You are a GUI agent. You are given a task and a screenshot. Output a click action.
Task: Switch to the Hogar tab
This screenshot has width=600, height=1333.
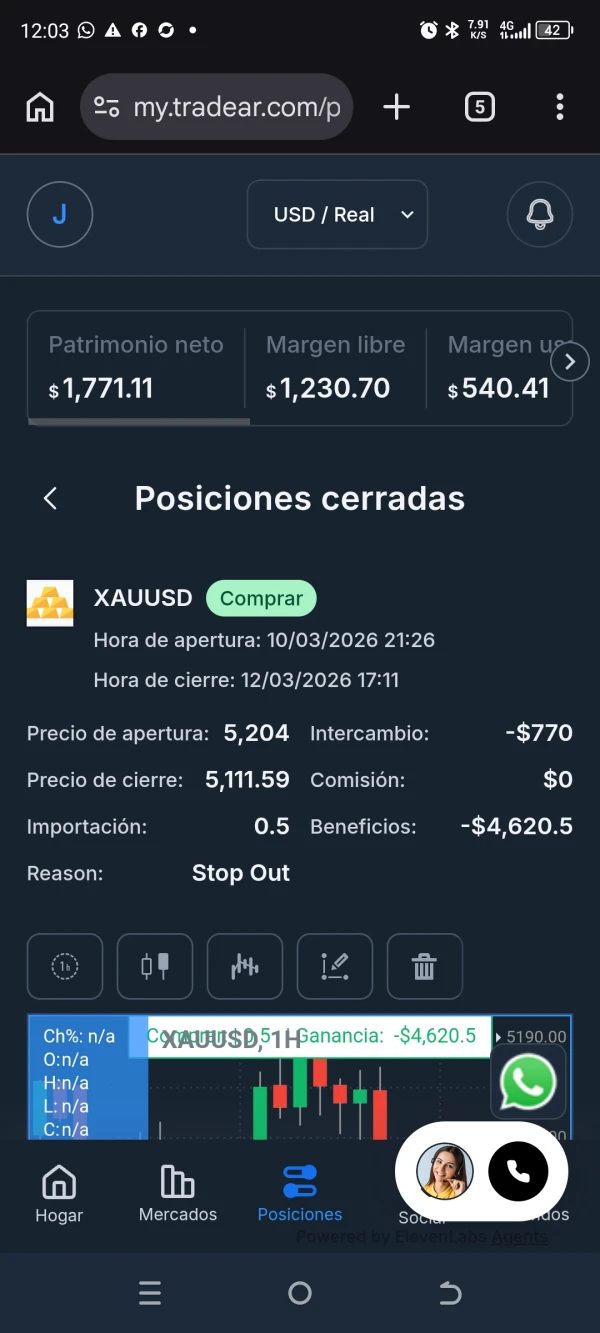click(59, 1194)
